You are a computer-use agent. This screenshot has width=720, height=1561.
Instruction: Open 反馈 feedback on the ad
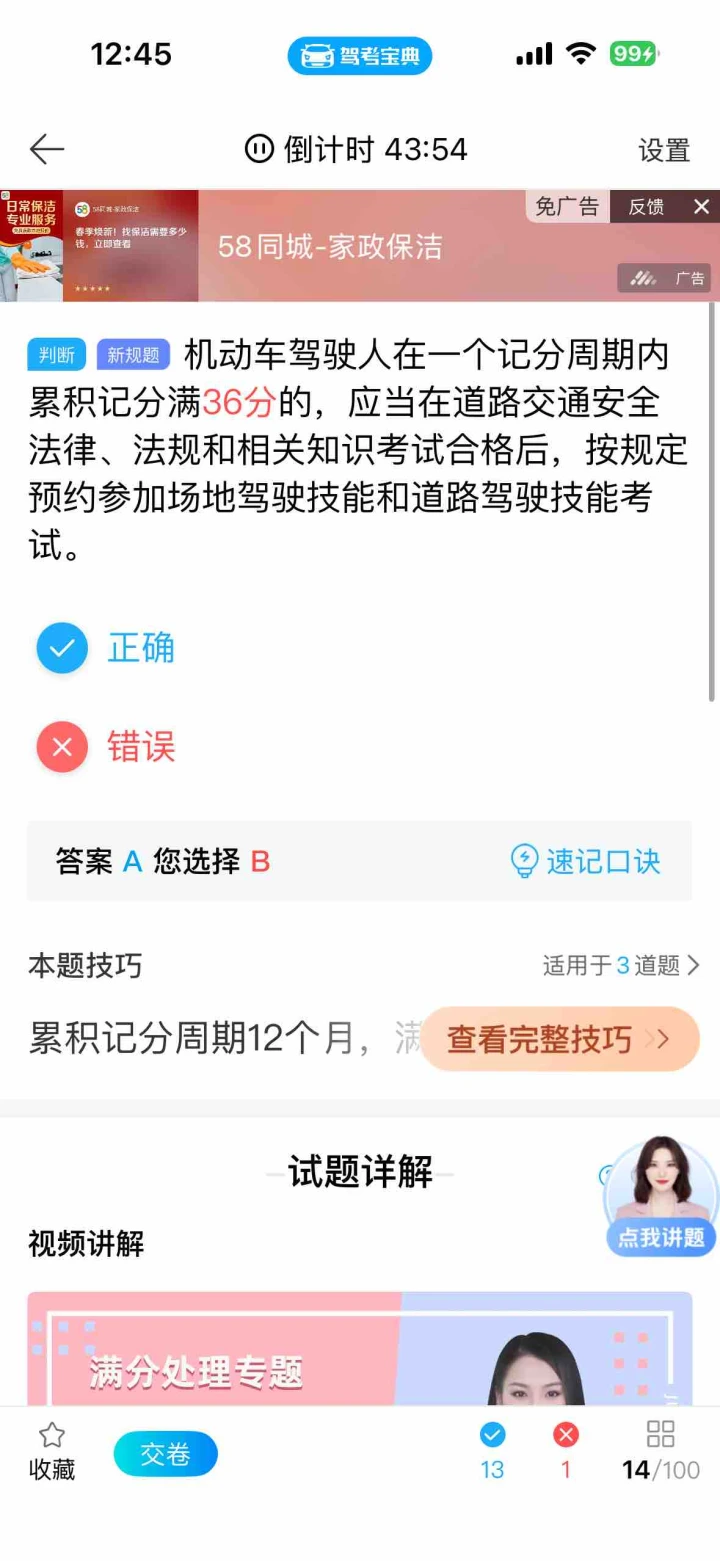point(646,207)
